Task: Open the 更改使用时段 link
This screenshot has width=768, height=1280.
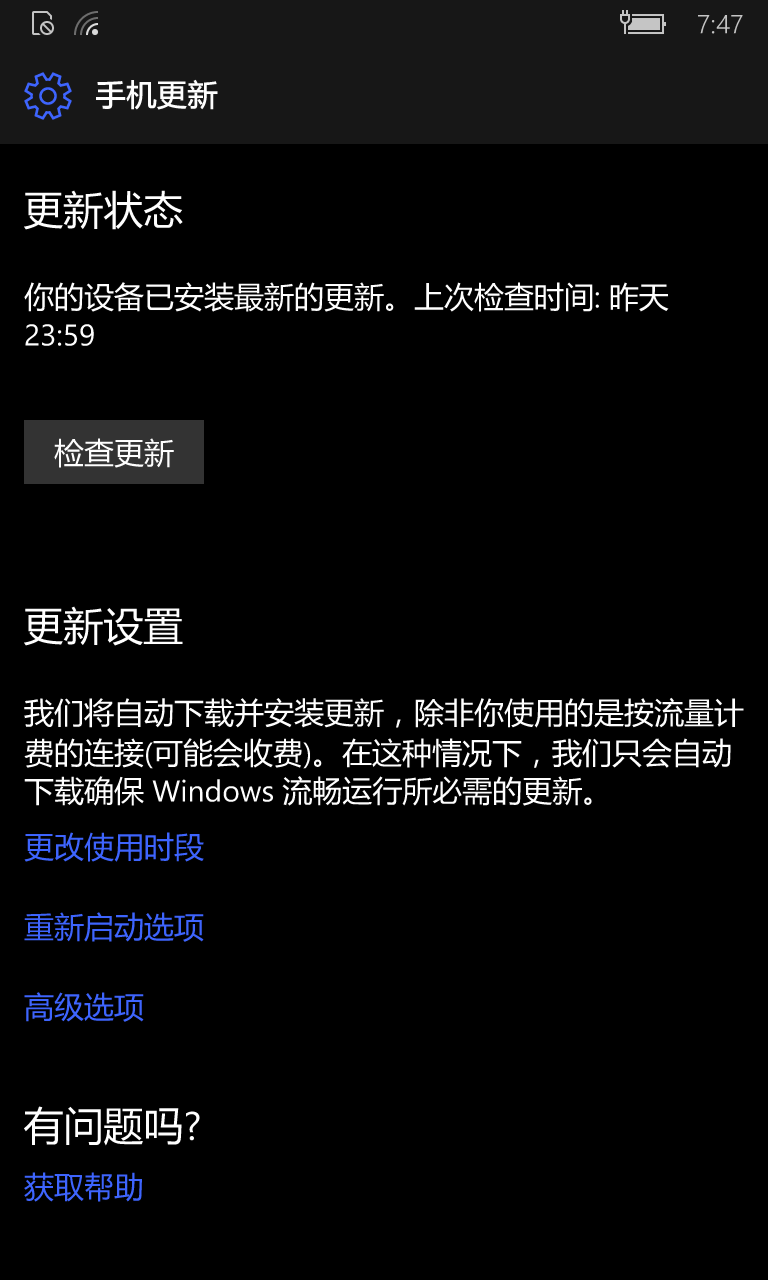Action: coord(114,848)
